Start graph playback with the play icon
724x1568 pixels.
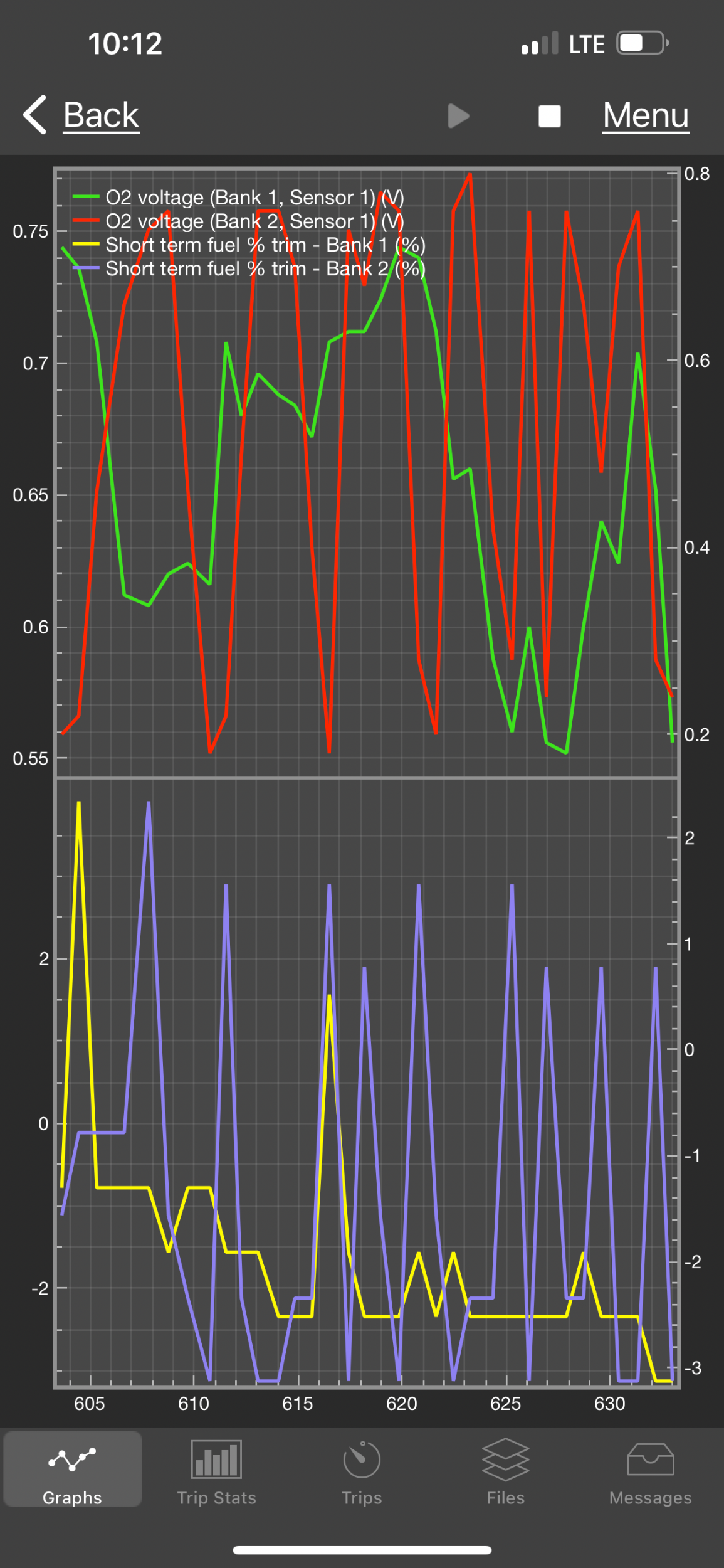coord(458,116)
